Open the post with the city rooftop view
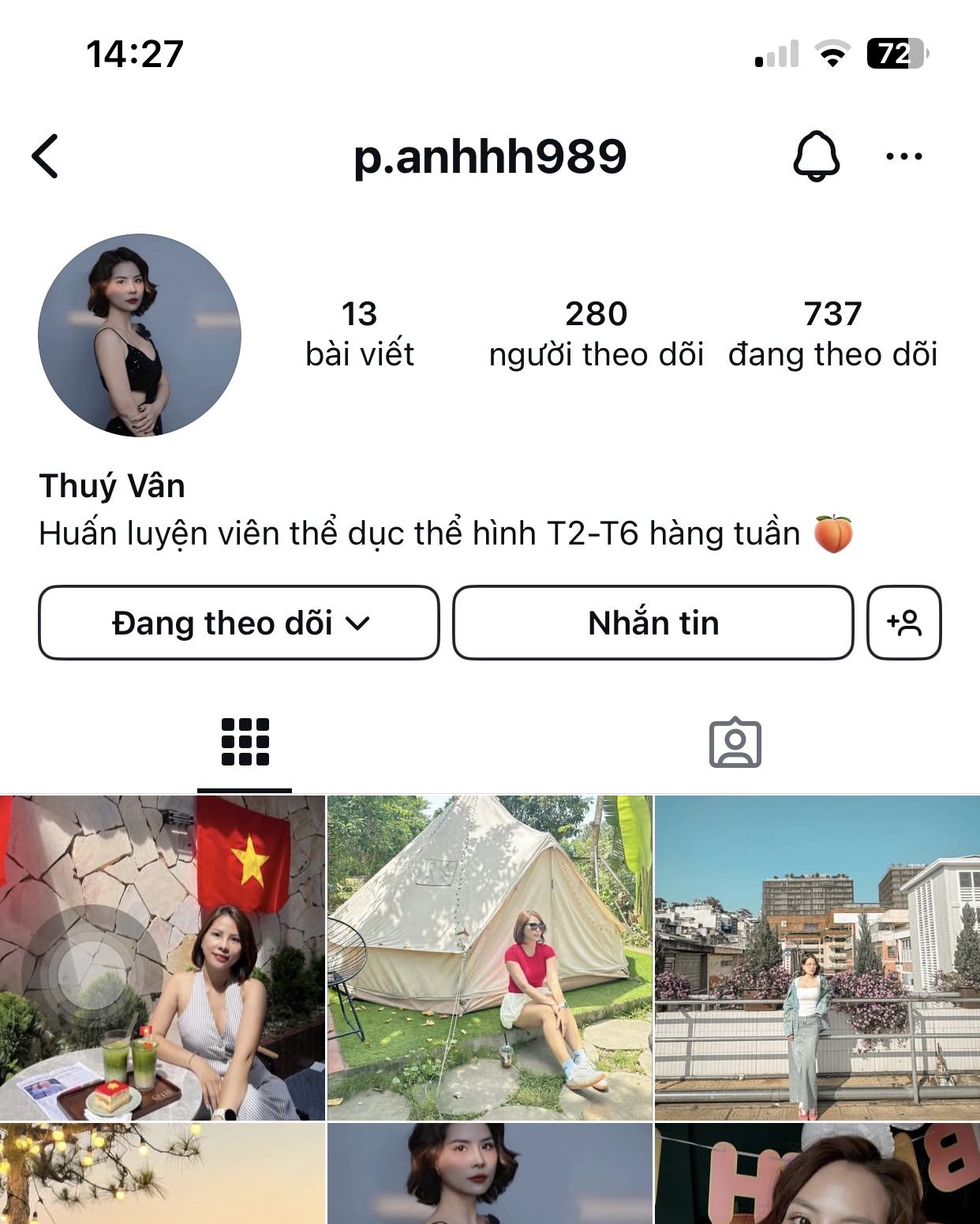Viewport: 980px width, 1224px height. pyautogui.click(x=817, y=957)
